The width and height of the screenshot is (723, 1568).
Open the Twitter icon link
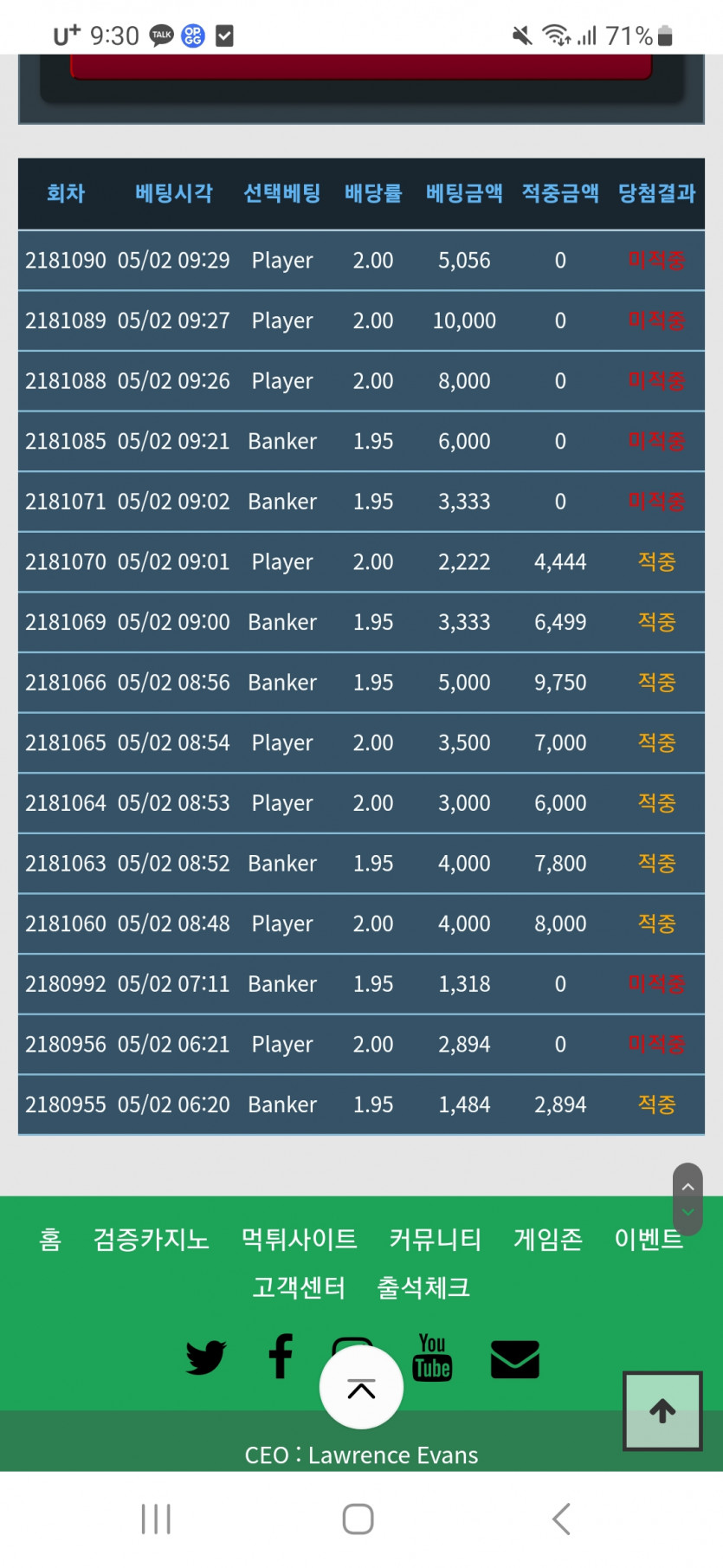tap(206, 1357)
